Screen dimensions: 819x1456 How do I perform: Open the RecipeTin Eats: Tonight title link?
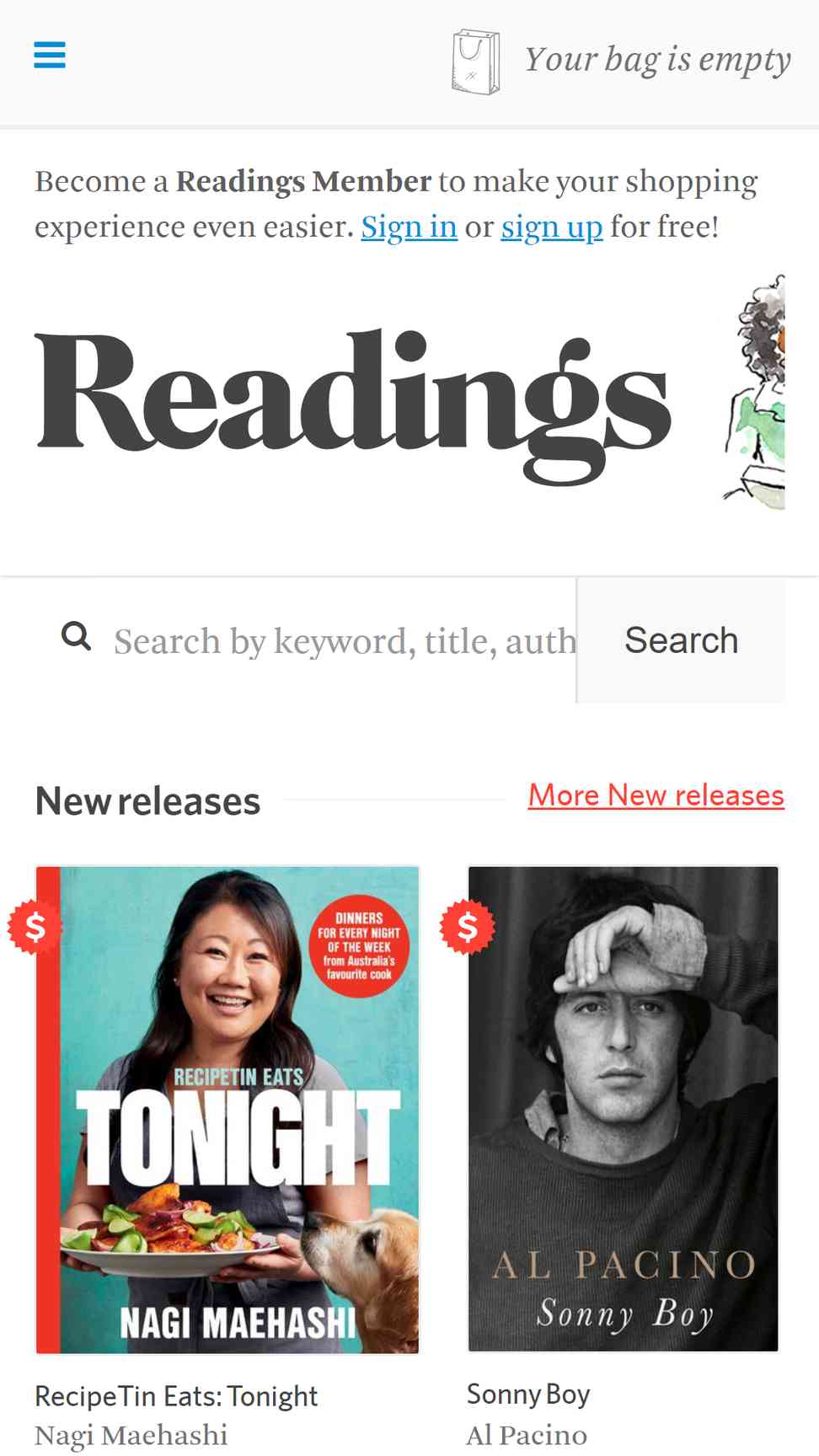(x=176, y=1396)
